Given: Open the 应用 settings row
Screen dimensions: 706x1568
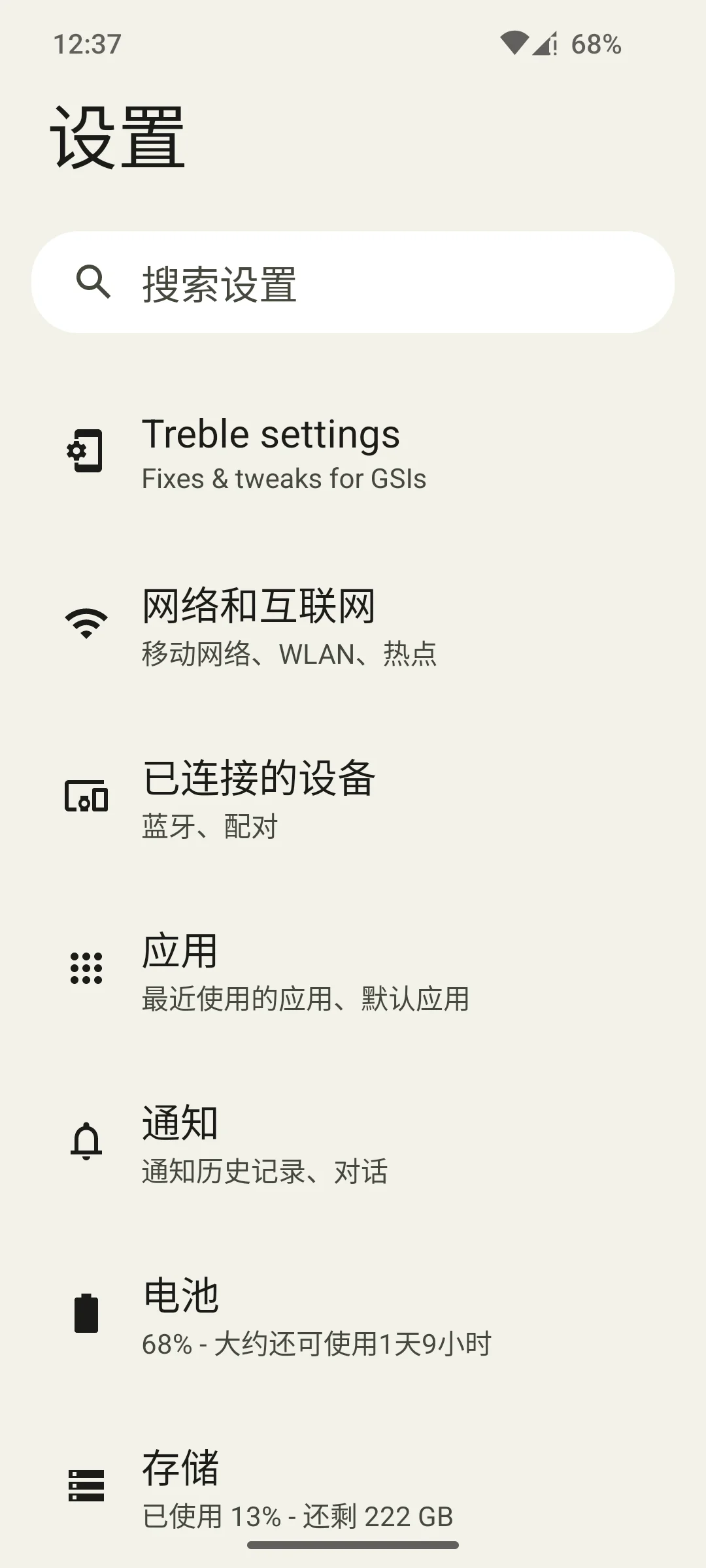Looking at the screenshot, I should (305, 970).
